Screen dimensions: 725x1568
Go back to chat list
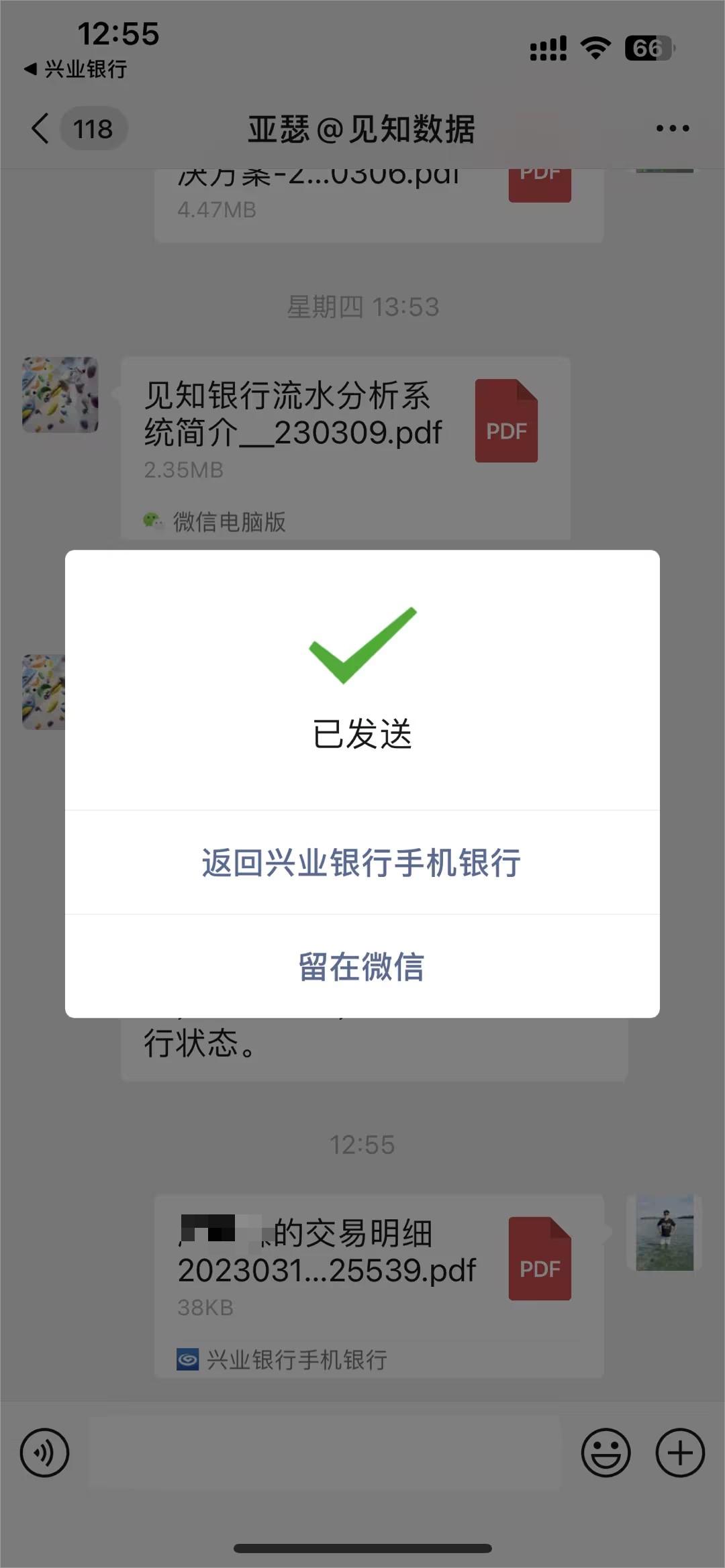[x=40, y=128]
